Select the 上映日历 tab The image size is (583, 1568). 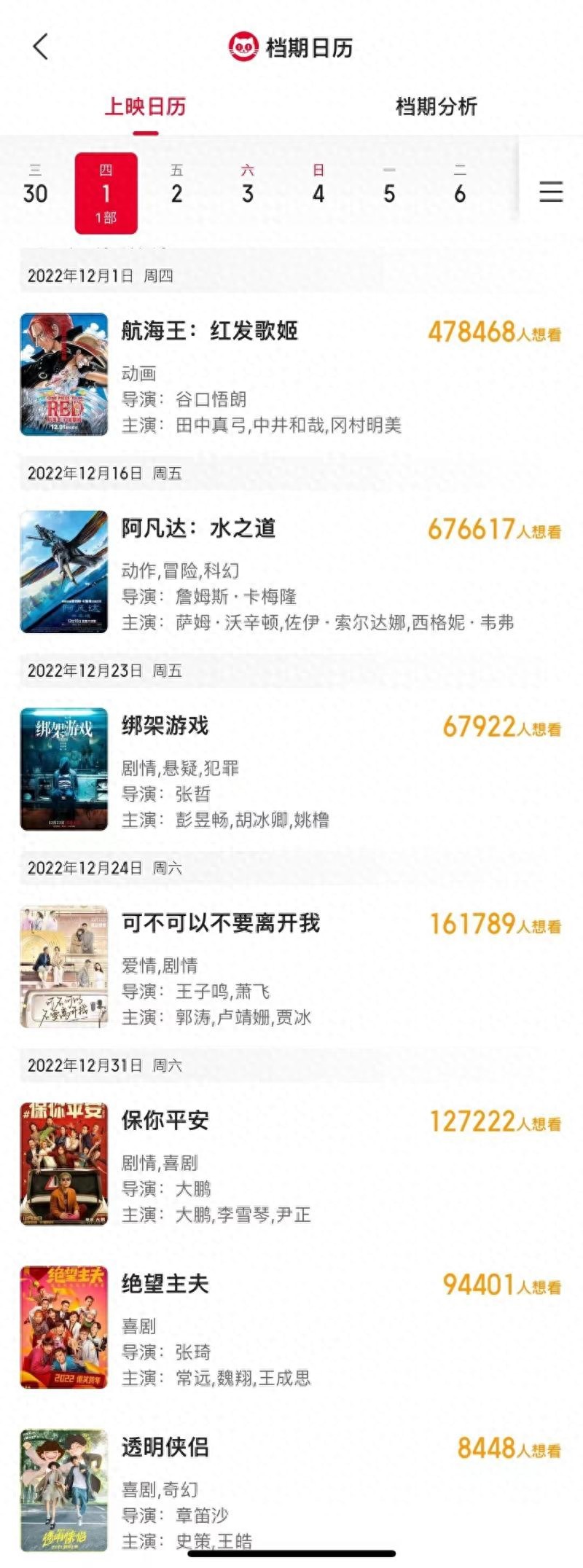[x=146, y=106]
